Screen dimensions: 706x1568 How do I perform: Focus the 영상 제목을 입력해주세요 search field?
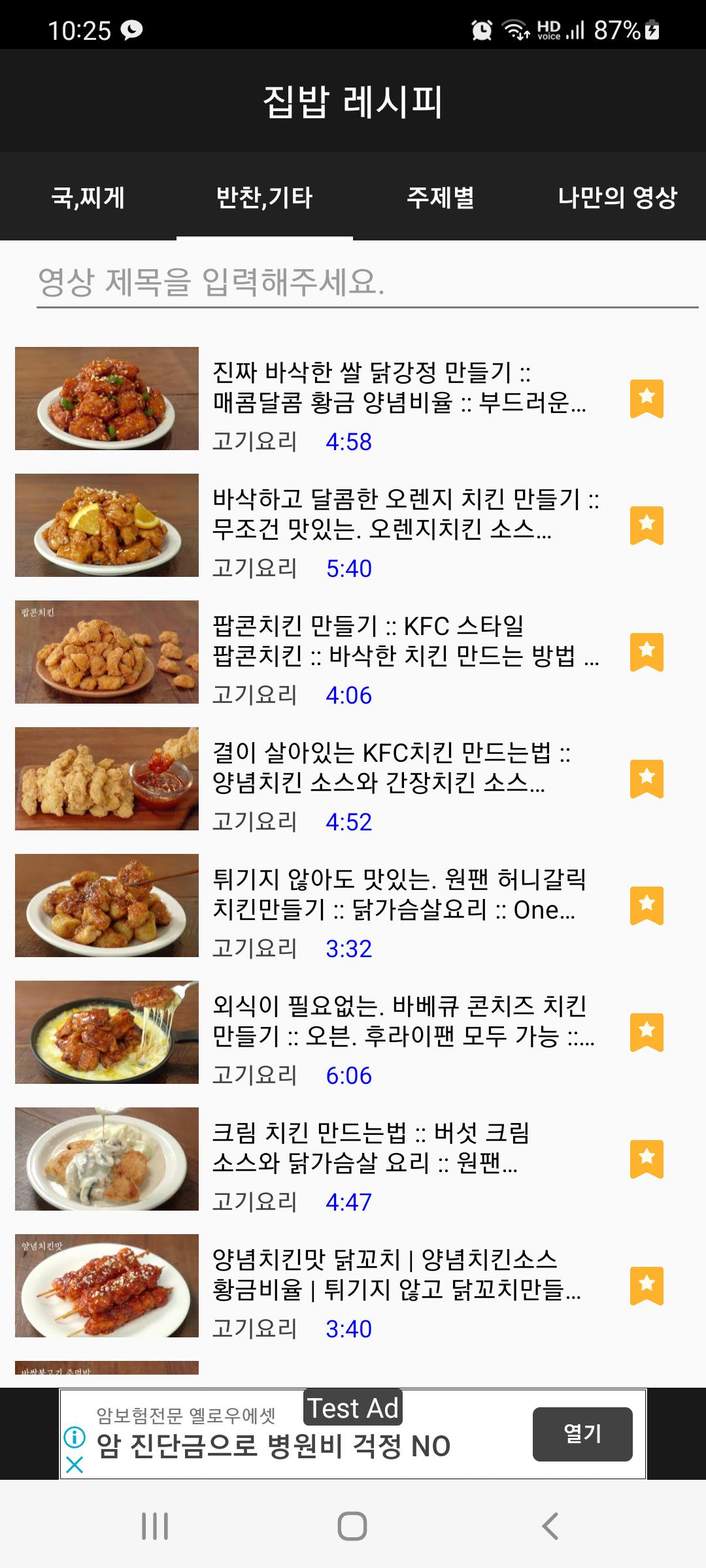[x=366, y=282]
